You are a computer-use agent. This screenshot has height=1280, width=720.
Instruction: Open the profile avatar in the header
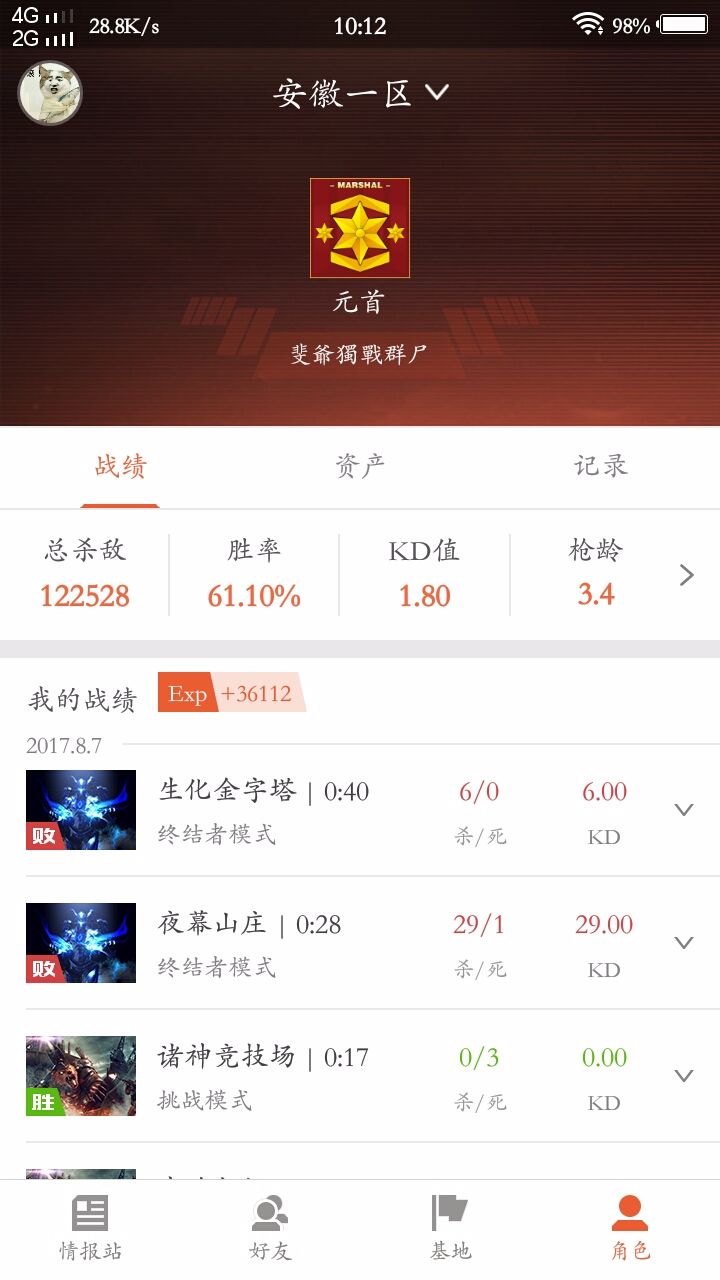click(x=50, y=93)
